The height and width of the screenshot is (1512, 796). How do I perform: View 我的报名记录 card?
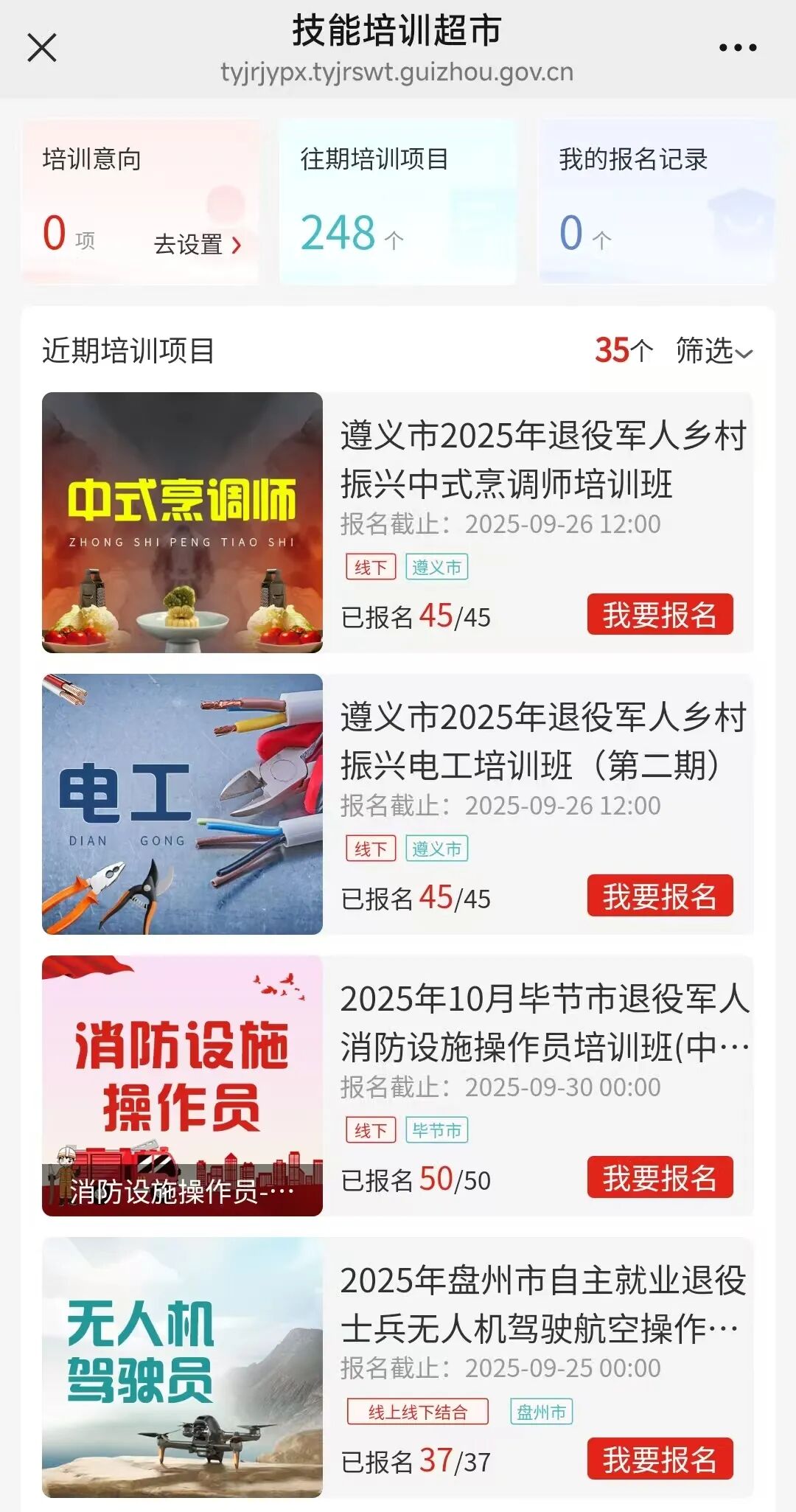657,203
